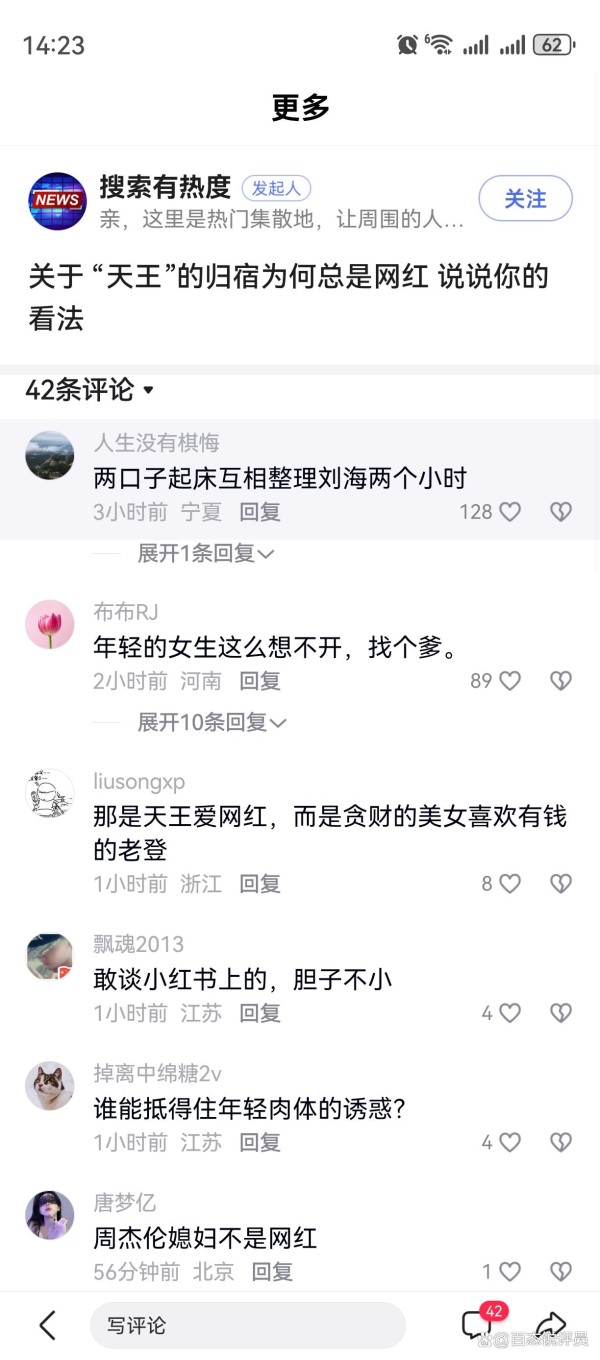Like 布布RJ's comment

point(510,681)
